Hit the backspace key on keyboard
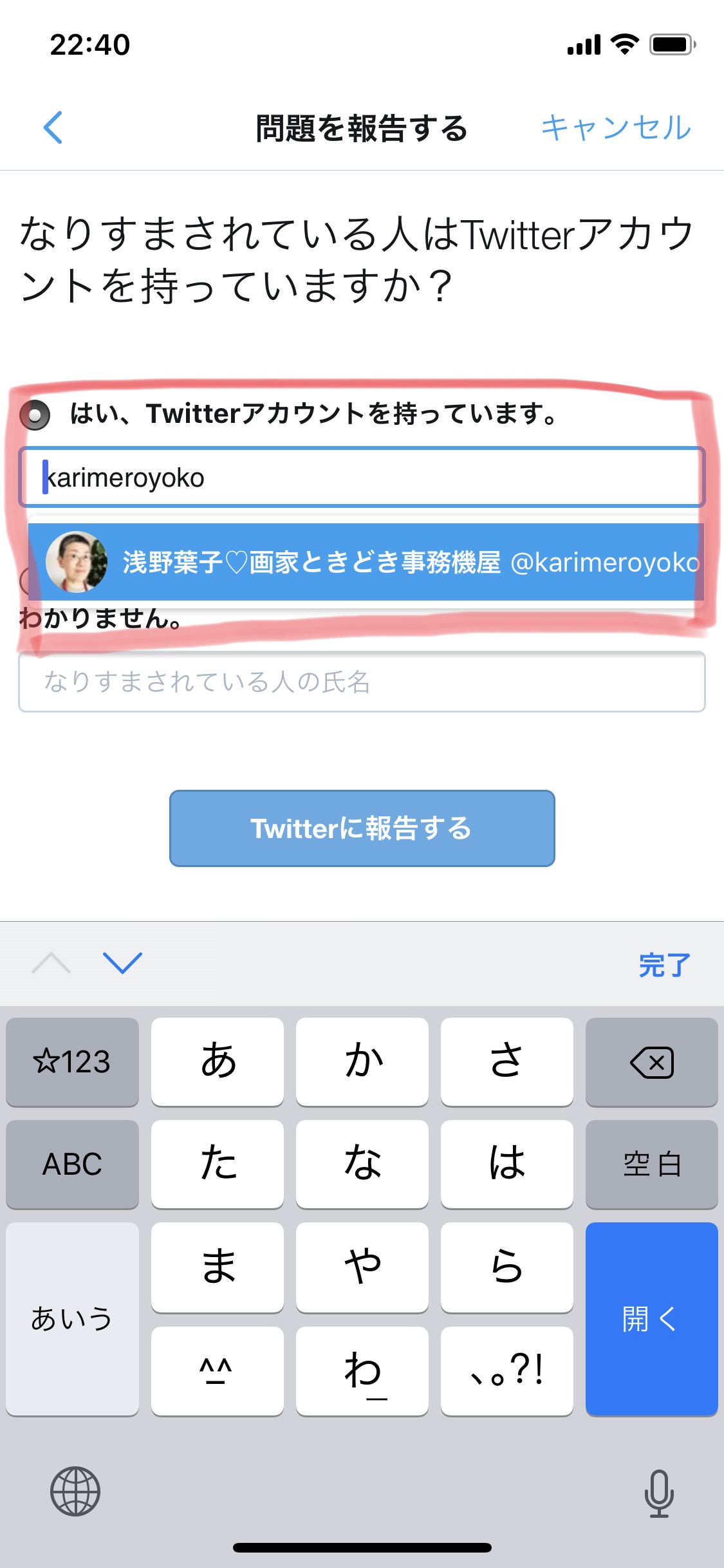Viewport: 724px width, 1568px height. (651, 1062)
